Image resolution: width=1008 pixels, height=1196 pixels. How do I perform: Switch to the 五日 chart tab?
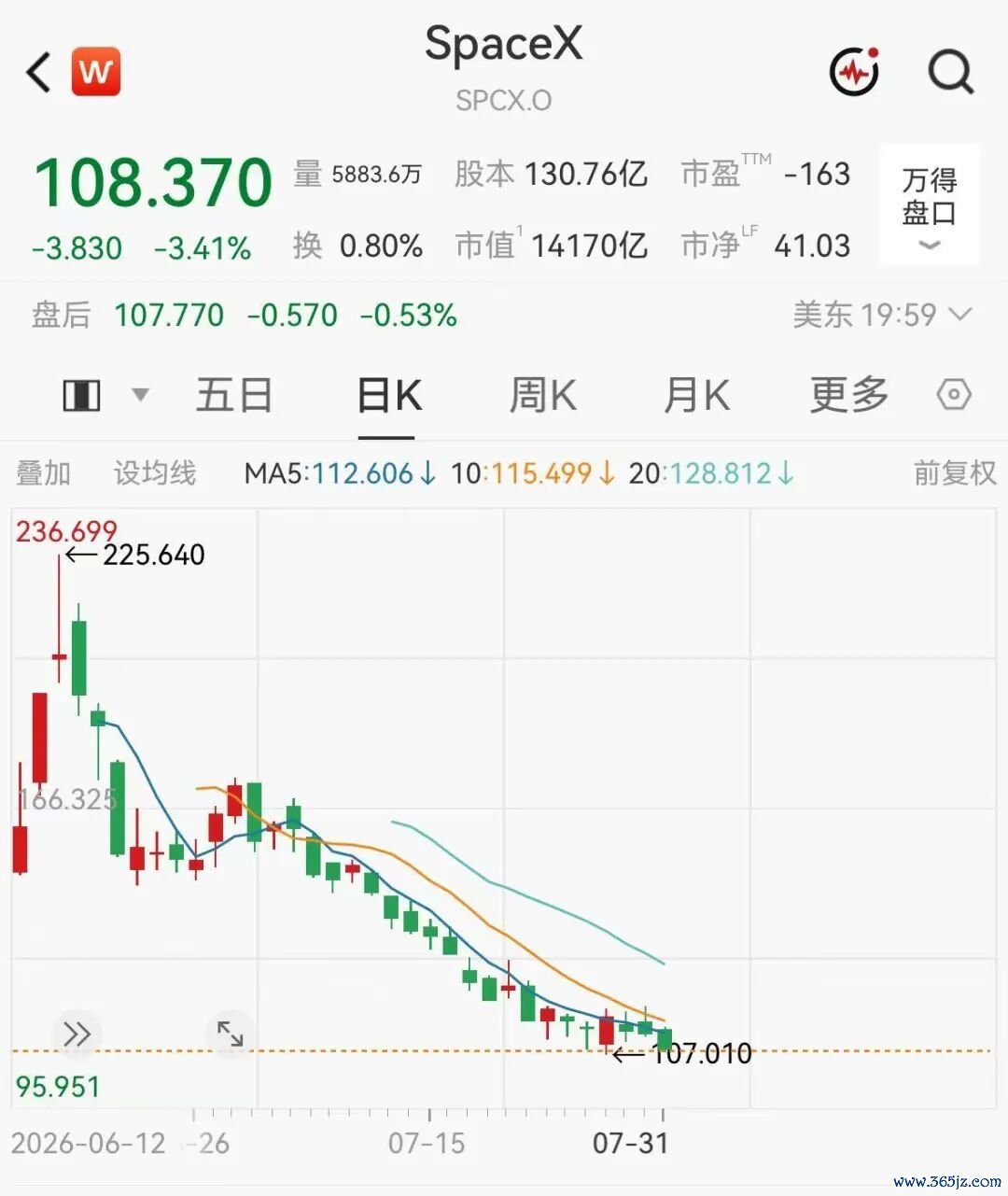pyautogui.click(x=234, y=395)
